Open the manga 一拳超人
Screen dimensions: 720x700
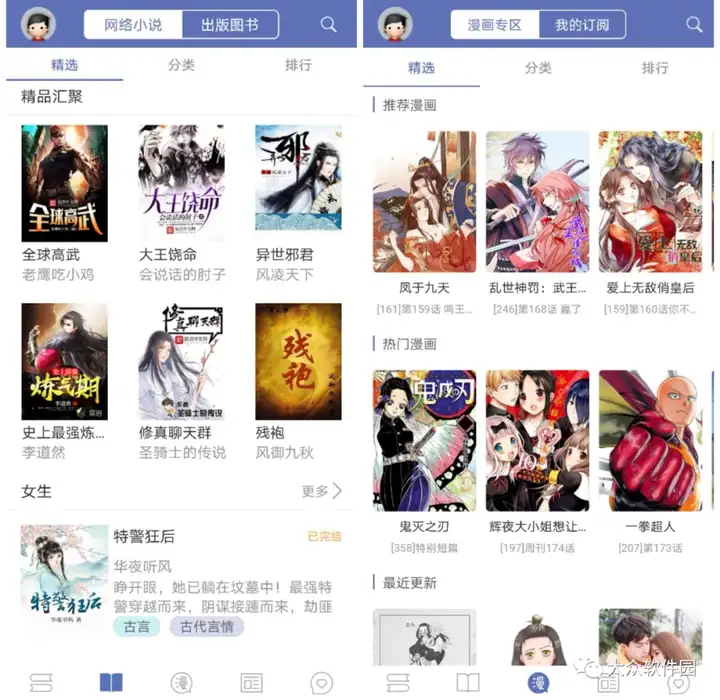[x=649, y=441]
